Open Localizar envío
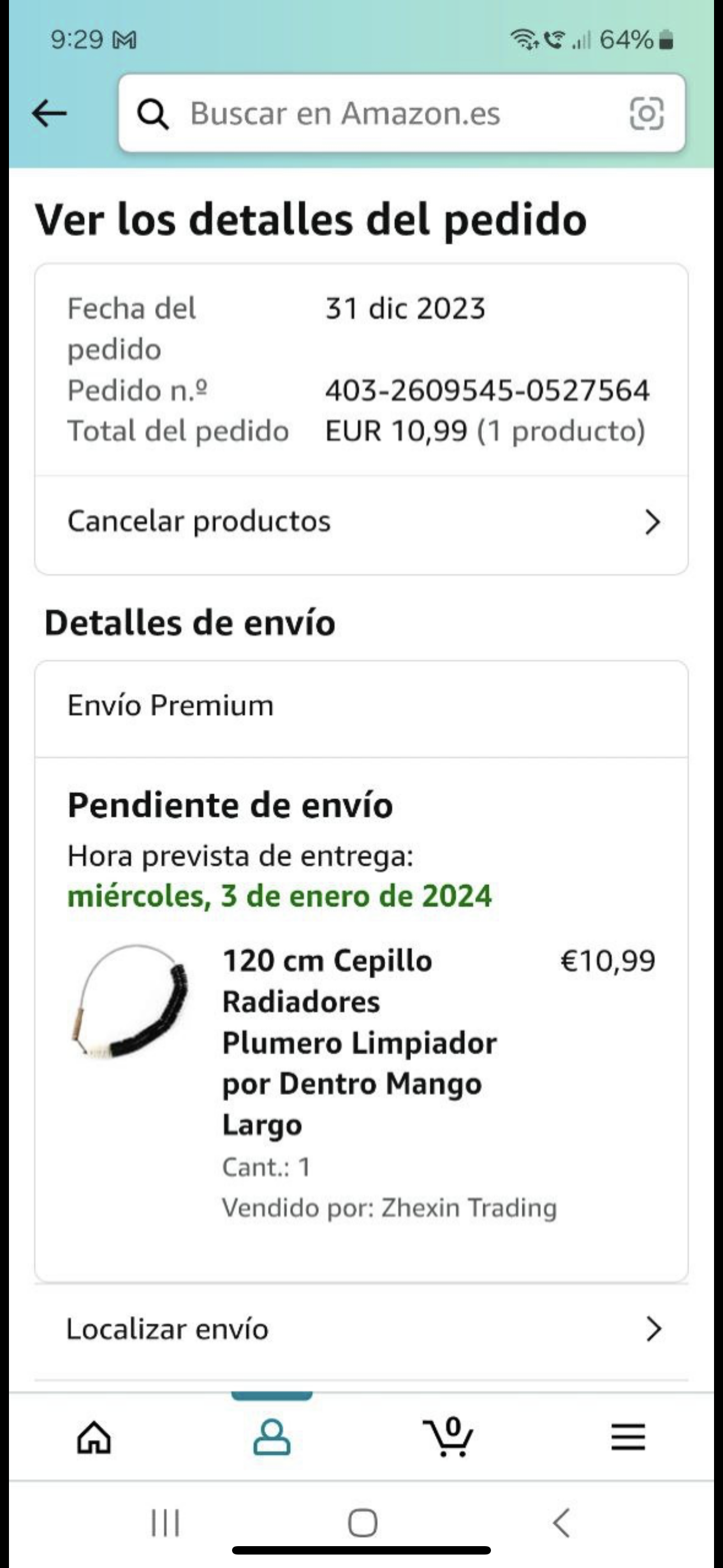The image size is (723, 1568). (x=361, y=1330)
